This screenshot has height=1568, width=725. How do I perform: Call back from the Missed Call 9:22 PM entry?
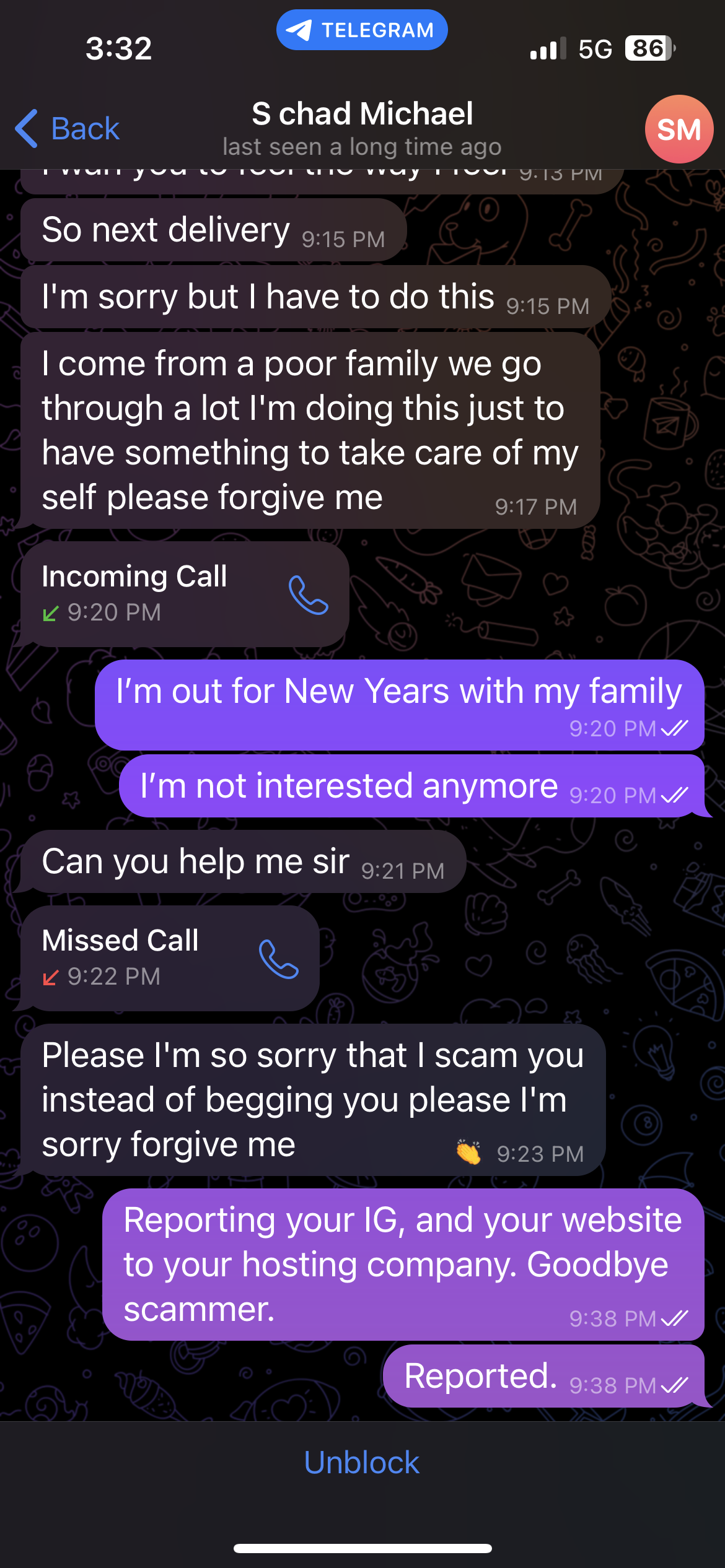279,959
